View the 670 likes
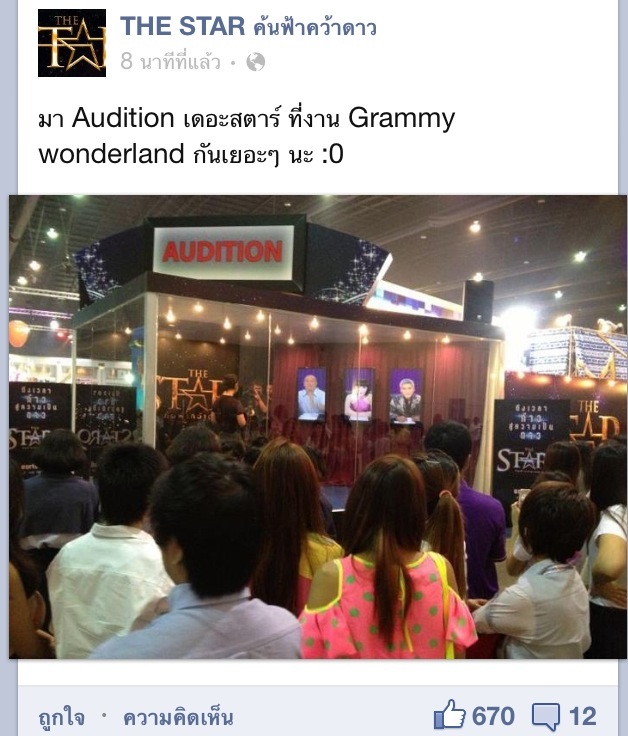This screenshot has width=628, height=736. [x=475, y=716]
